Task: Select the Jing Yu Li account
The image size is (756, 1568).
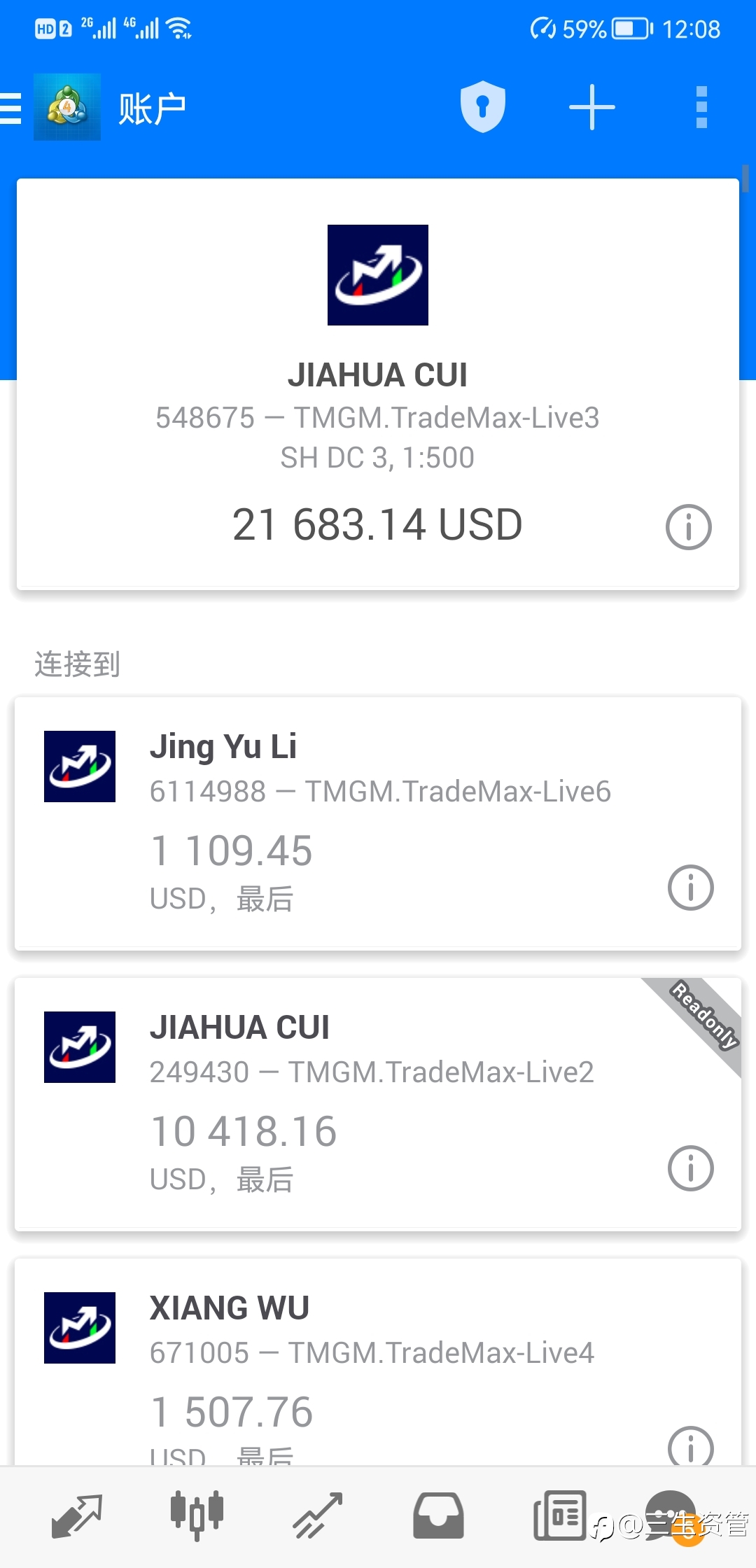Action: coord(378,823)
